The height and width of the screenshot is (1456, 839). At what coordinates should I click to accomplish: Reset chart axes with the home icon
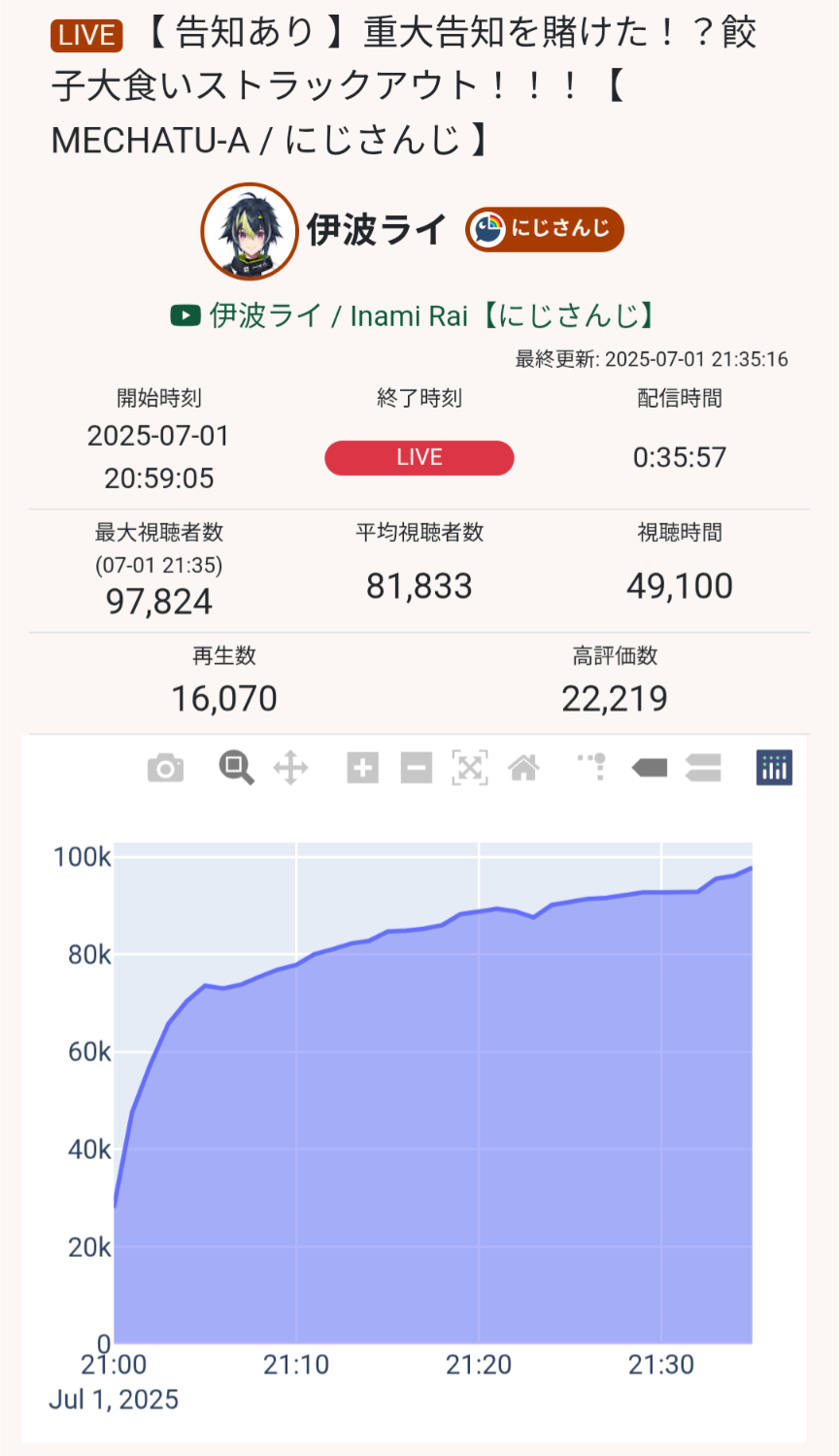[x=523, y=769]
